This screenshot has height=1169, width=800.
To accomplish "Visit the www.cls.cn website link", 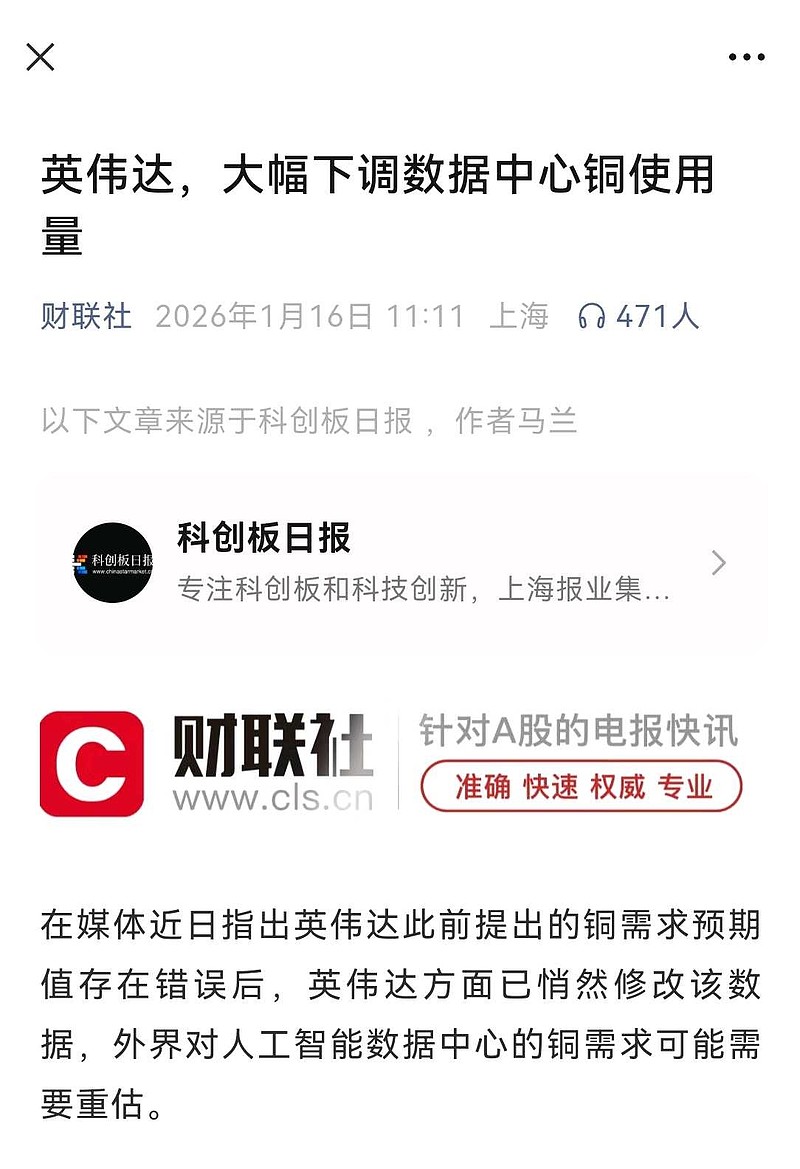I will pos(276,797).
